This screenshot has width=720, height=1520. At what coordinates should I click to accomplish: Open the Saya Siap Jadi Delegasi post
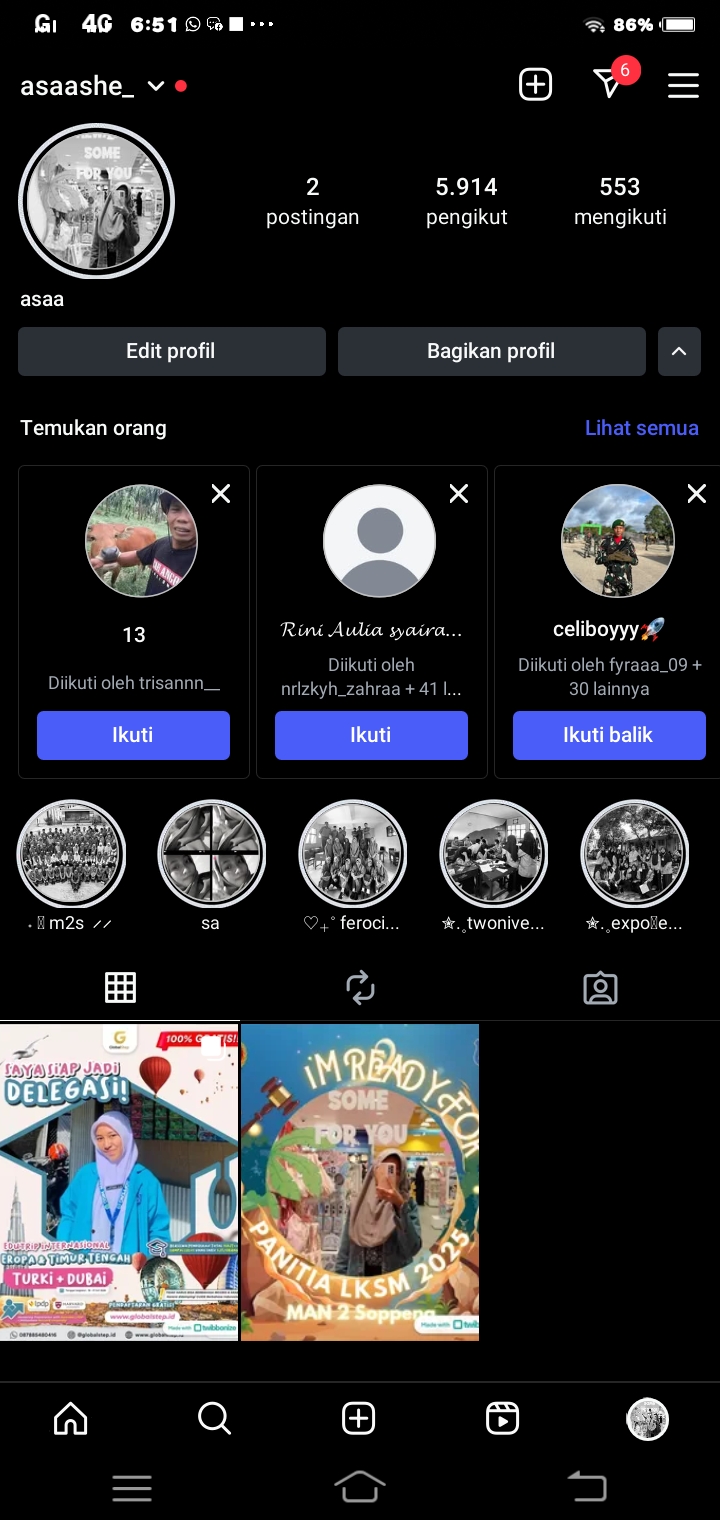[x=119, y=1181]
